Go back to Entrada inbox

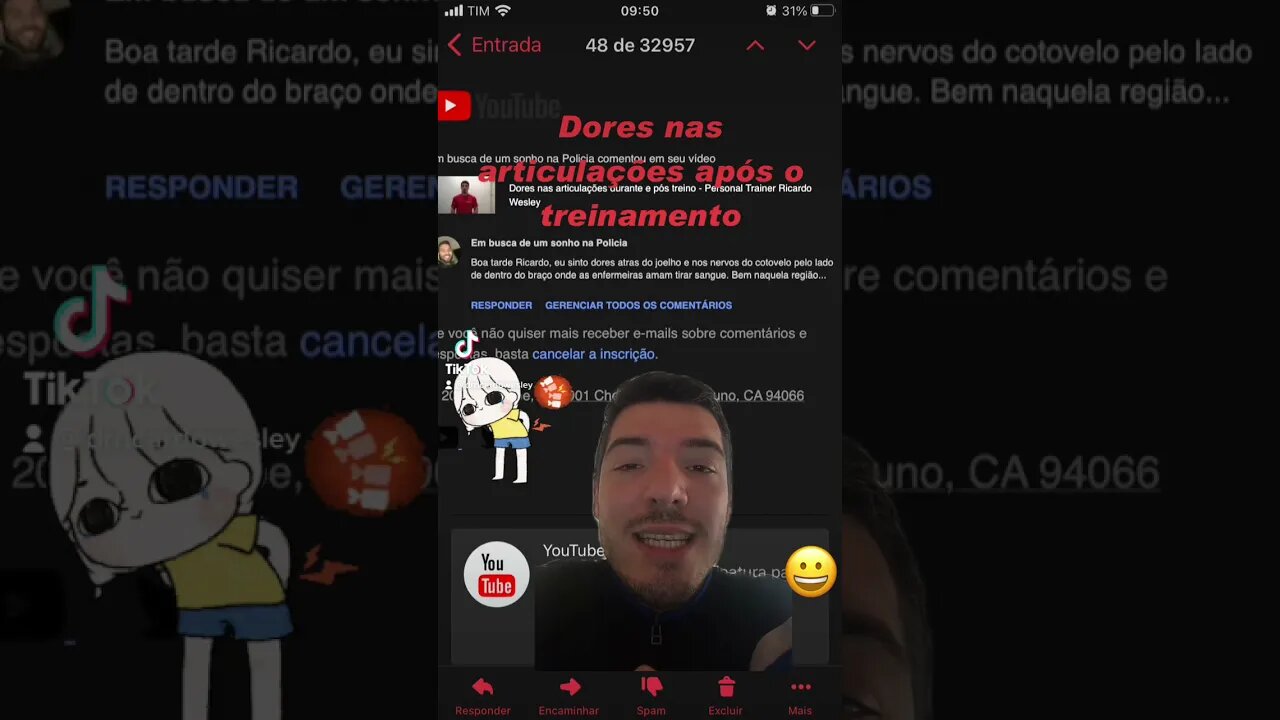click(x=493, y=45)
